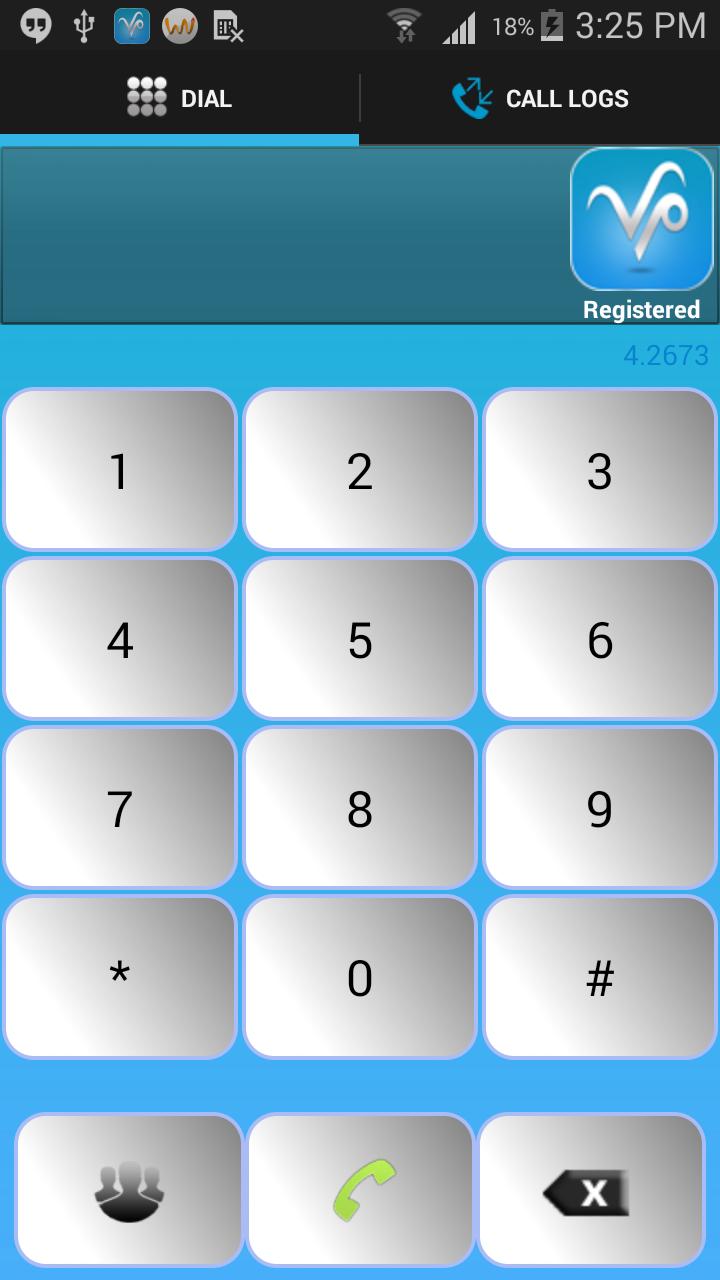Viewport: 720px width, 1280px height.
Task: Tap the hash key
Action: click(x=600, y=977)
